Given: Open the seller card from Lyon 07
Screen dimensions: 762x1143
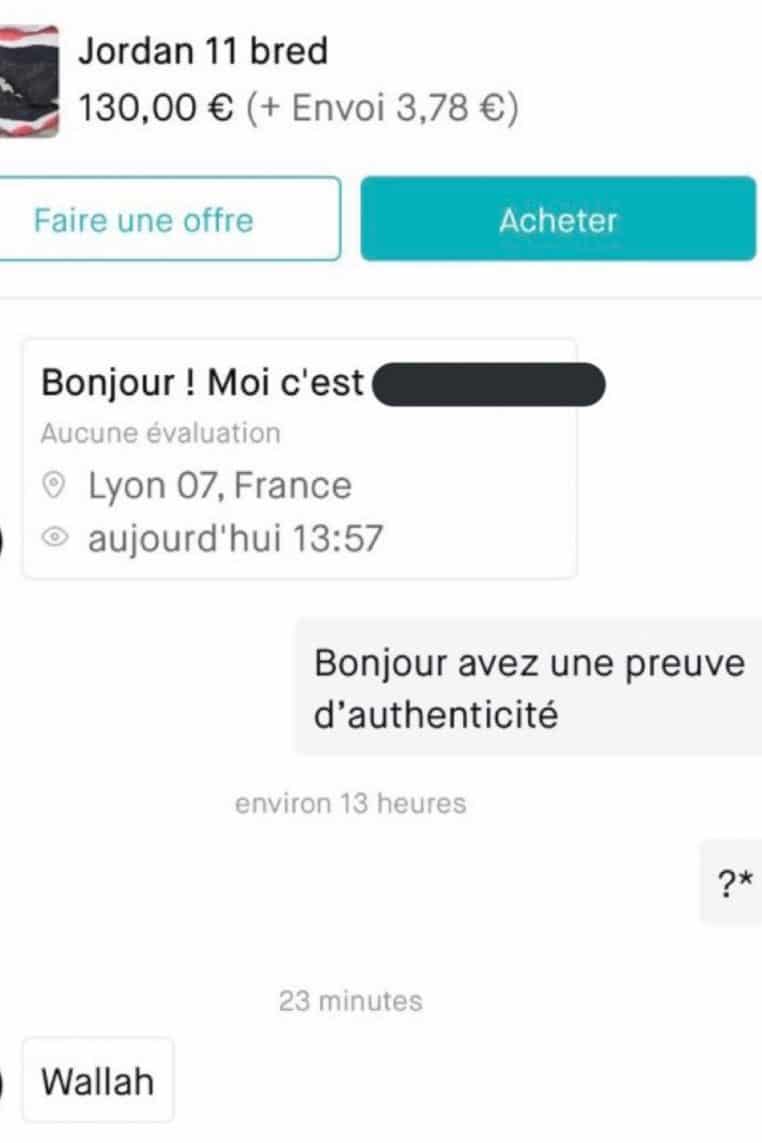Looking at the screenshot, I should tap(298, 458).
